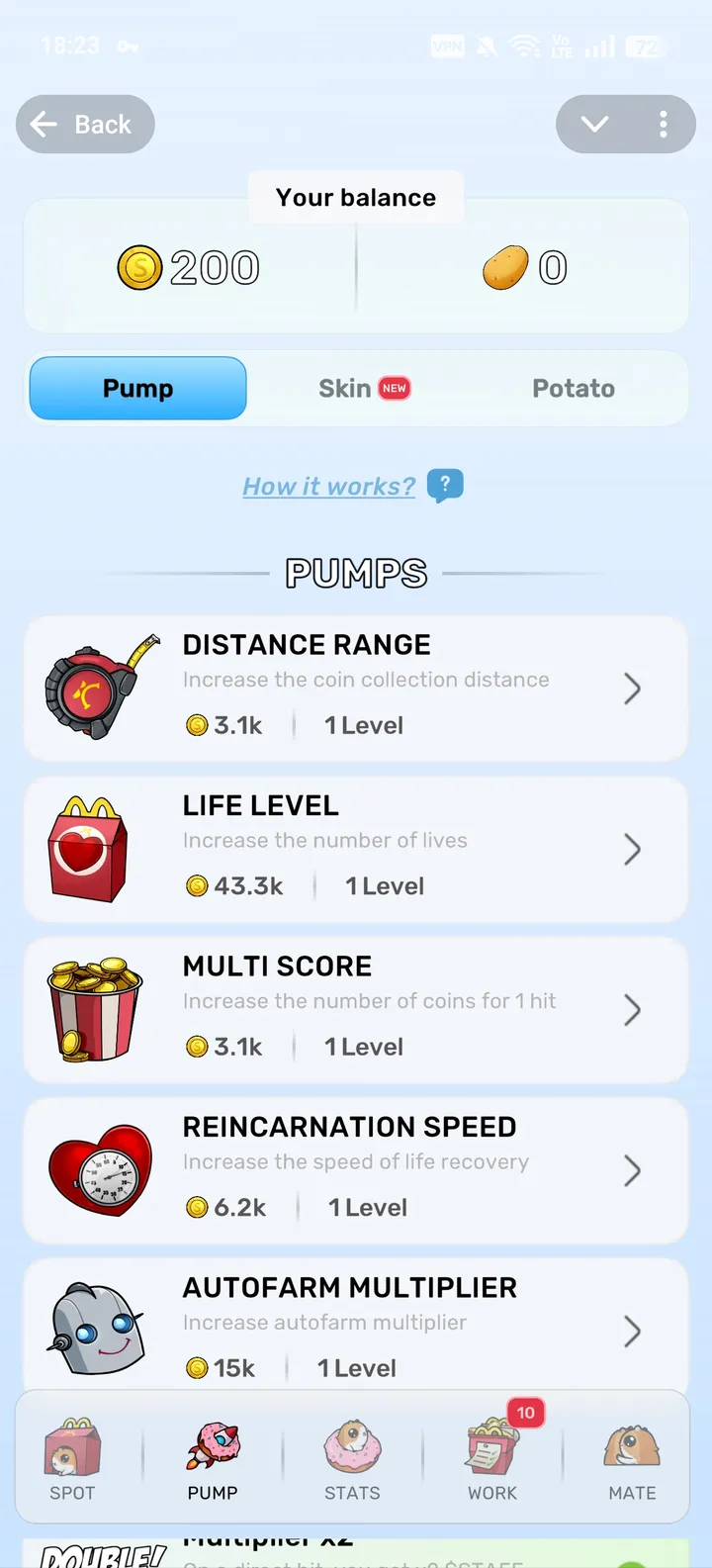Switch to the Potato tab
The image size is (712, 1568).
pyautogui.click(x=574, y=388)
